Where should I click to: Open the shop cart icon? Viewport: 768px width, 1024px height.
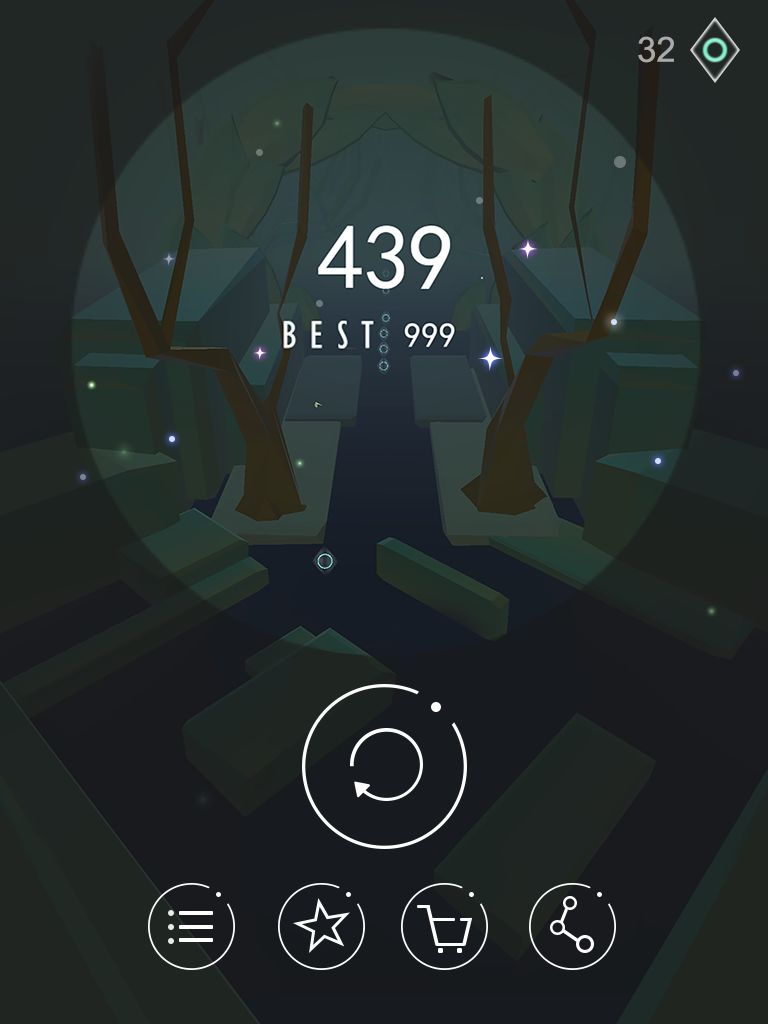444,927
